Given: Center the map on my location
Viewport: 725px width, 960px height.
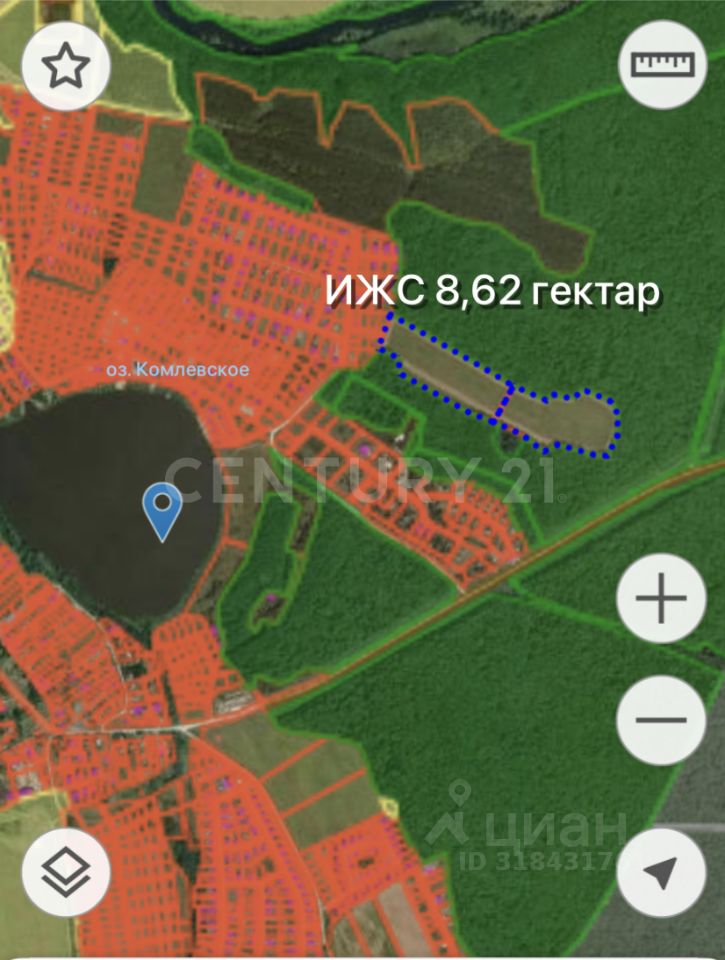Looking at the screenshot, I should coord(661,872).
